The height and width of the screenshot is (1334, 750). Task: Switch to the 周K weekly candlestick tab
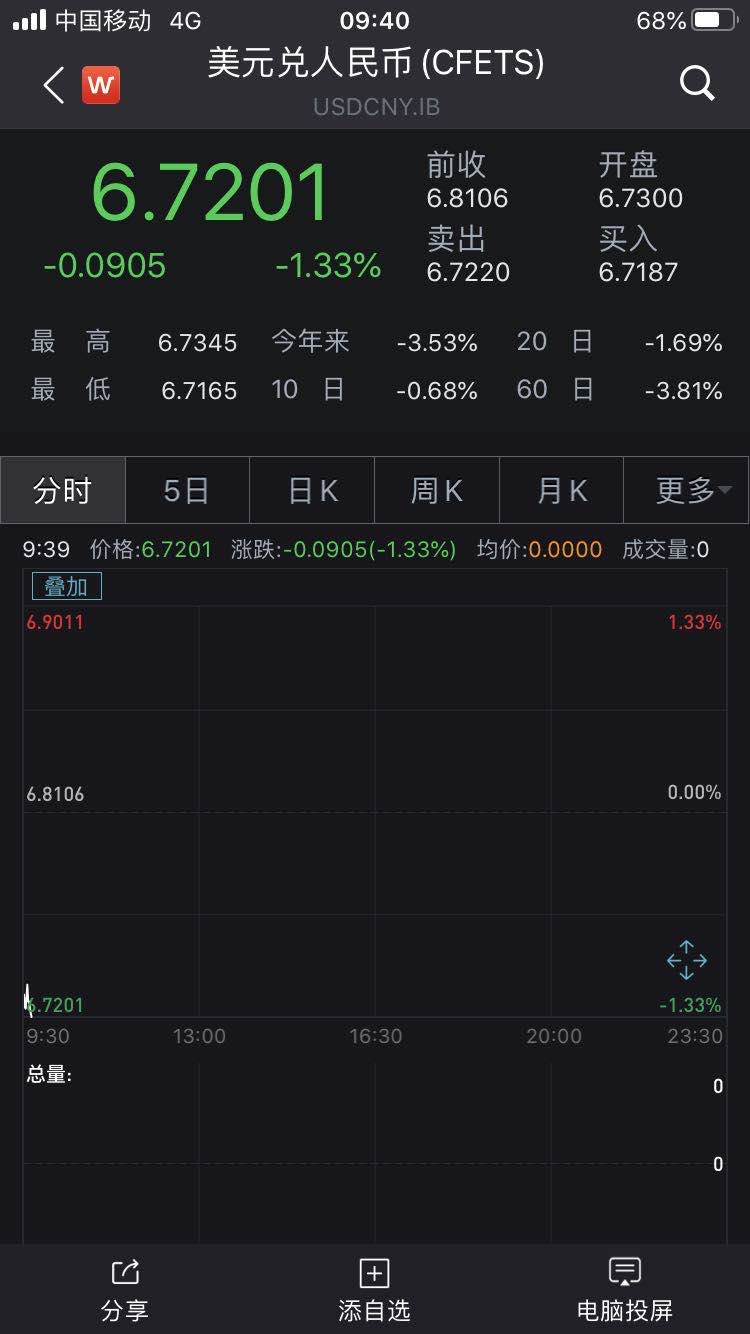tap(437, 490)
